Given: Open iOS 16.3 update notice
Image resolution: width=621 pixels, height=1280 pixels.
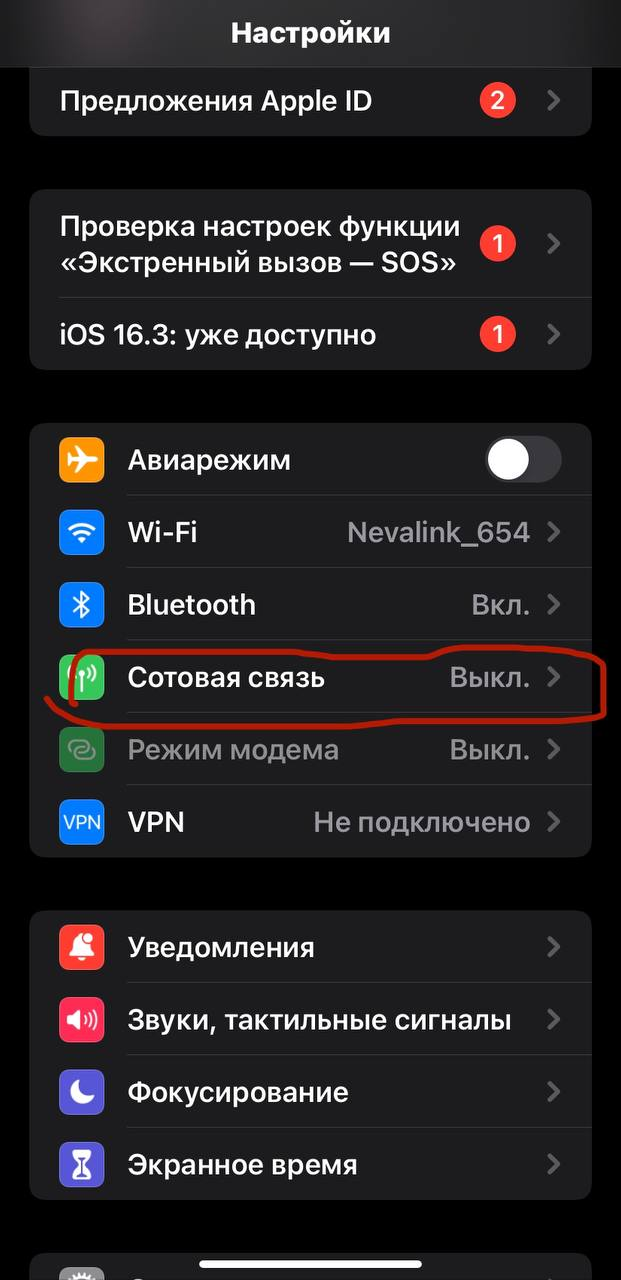Looking at the screenshot, I should pos(310,334).
